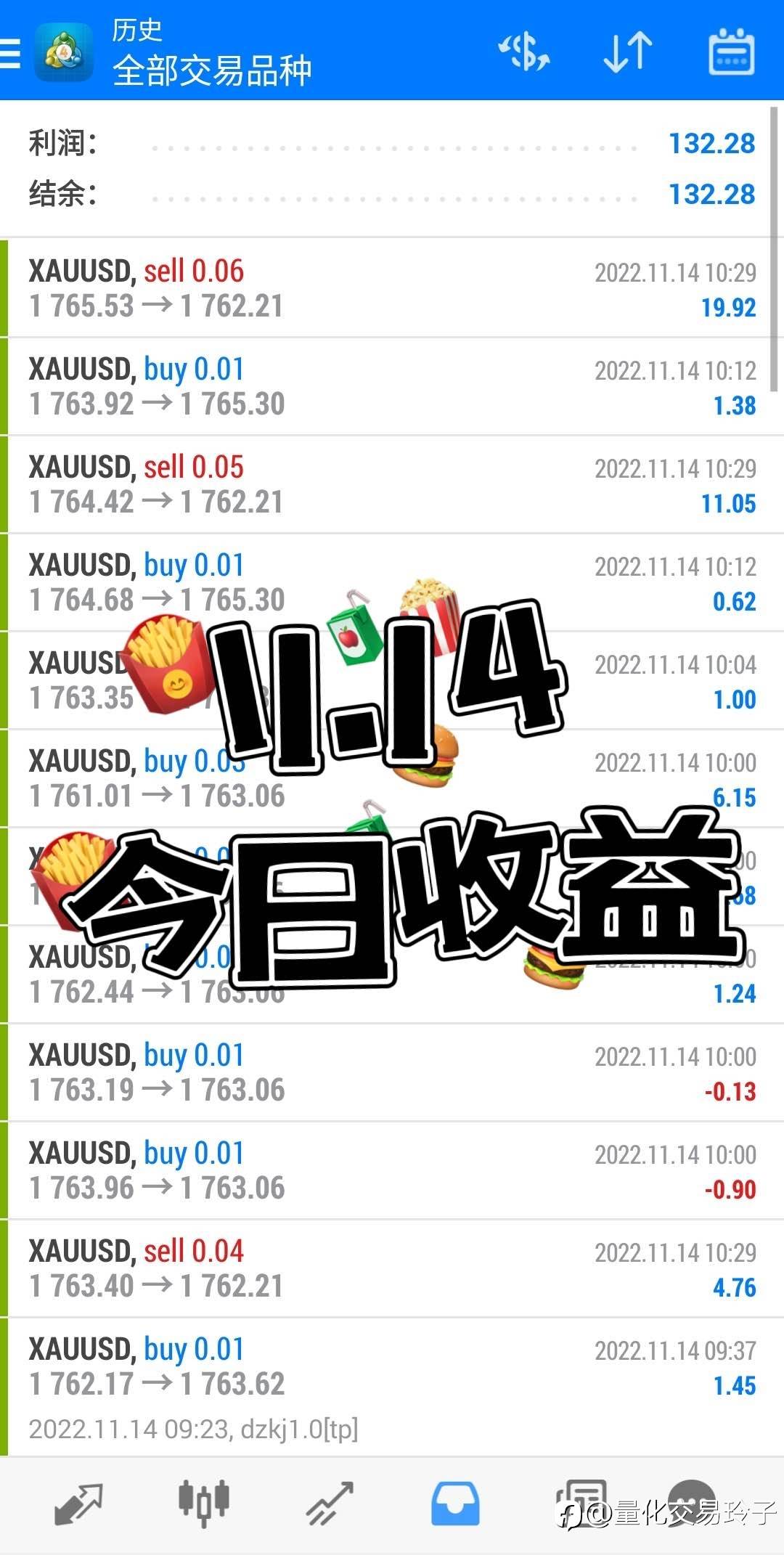Screen dimensions: 784x1558
Task: Select the History inbox tab
Action: point(455,1504)
